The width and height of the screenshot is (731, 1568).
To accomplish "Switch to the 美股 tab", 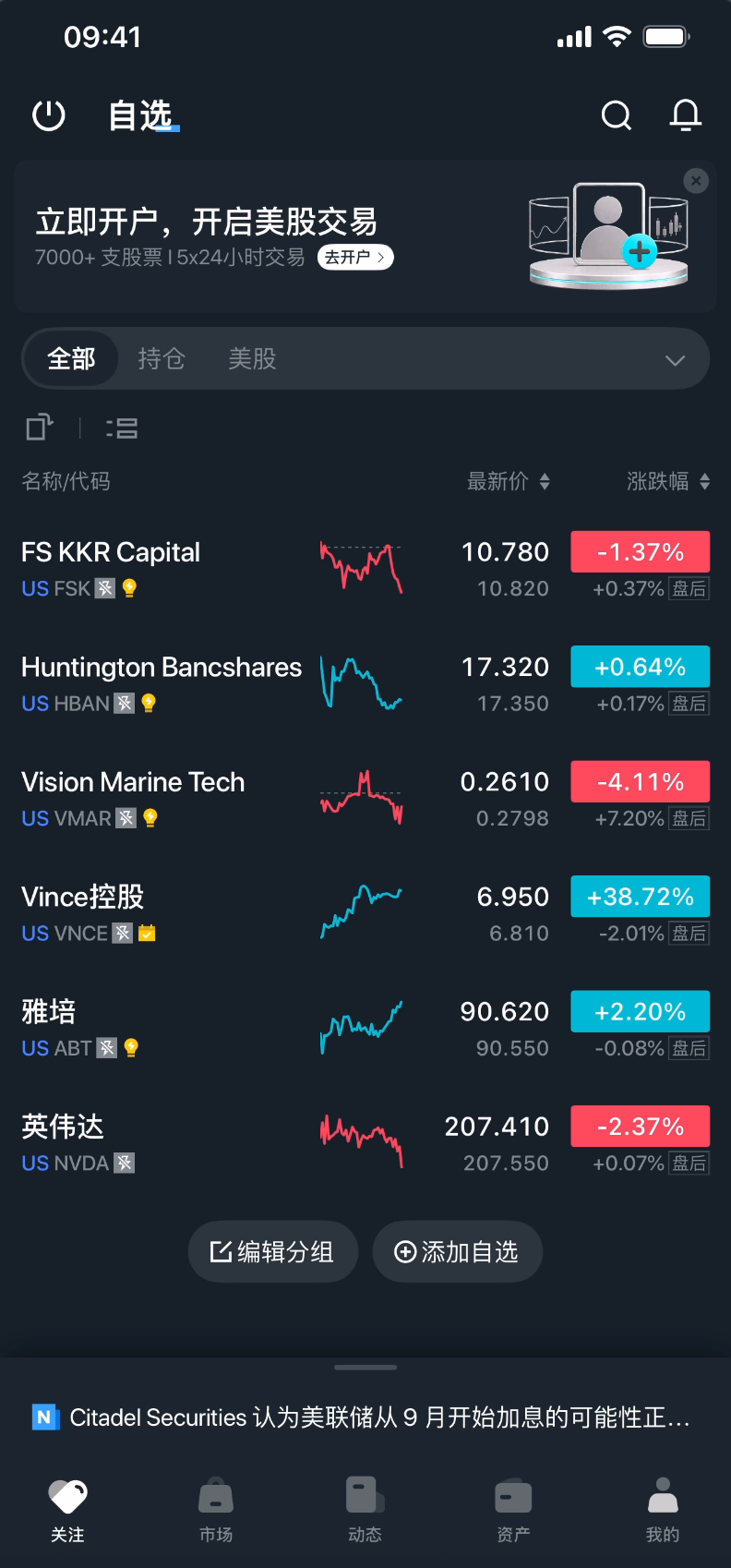I will (252, 358).
